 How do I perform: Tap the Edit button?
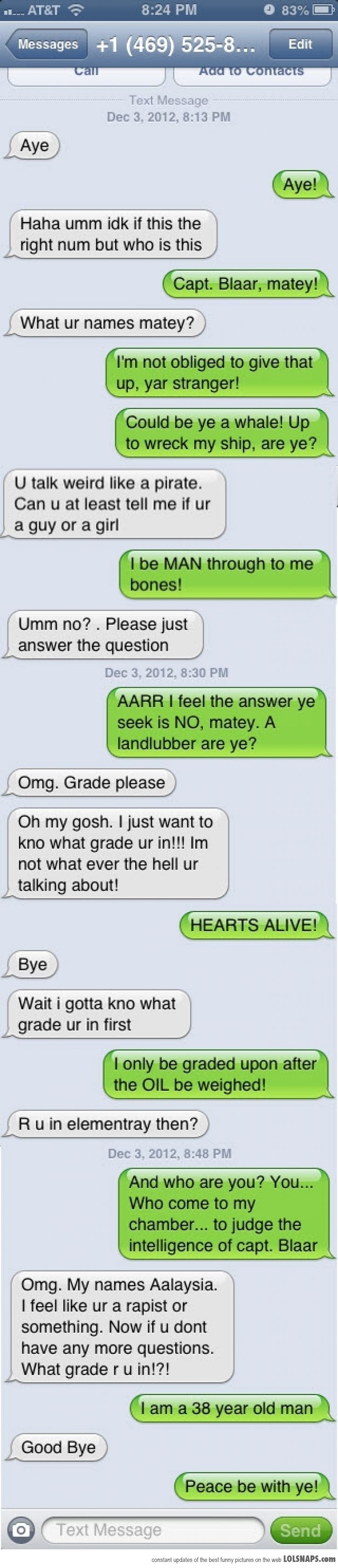(x=300, y=44)
